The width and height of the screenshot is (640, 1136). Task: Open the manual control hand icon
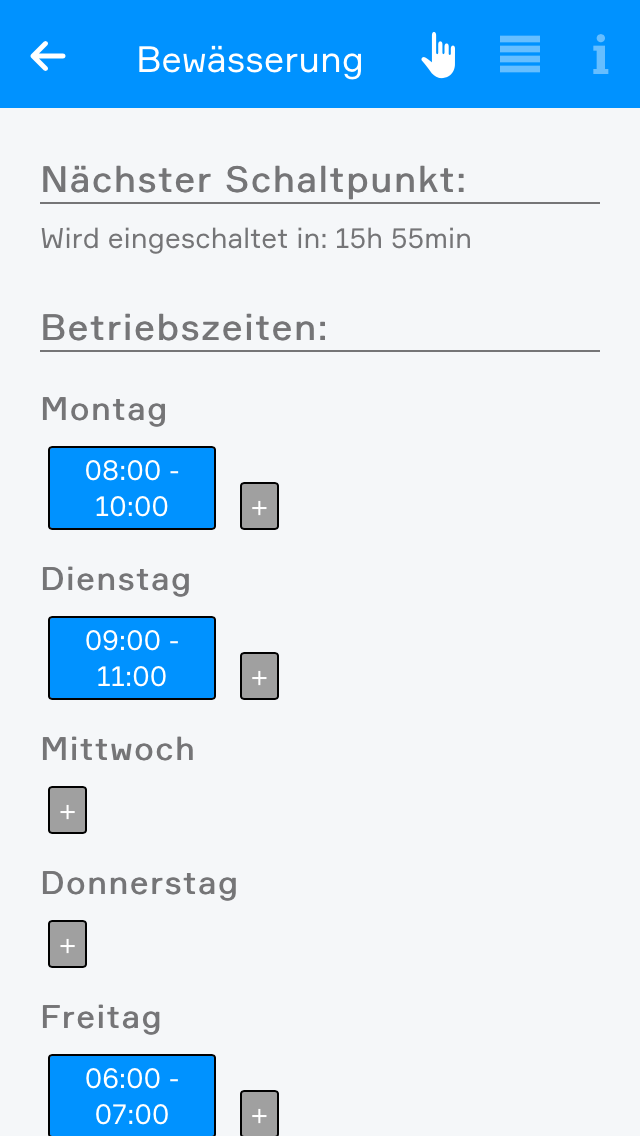coord(438,55)
